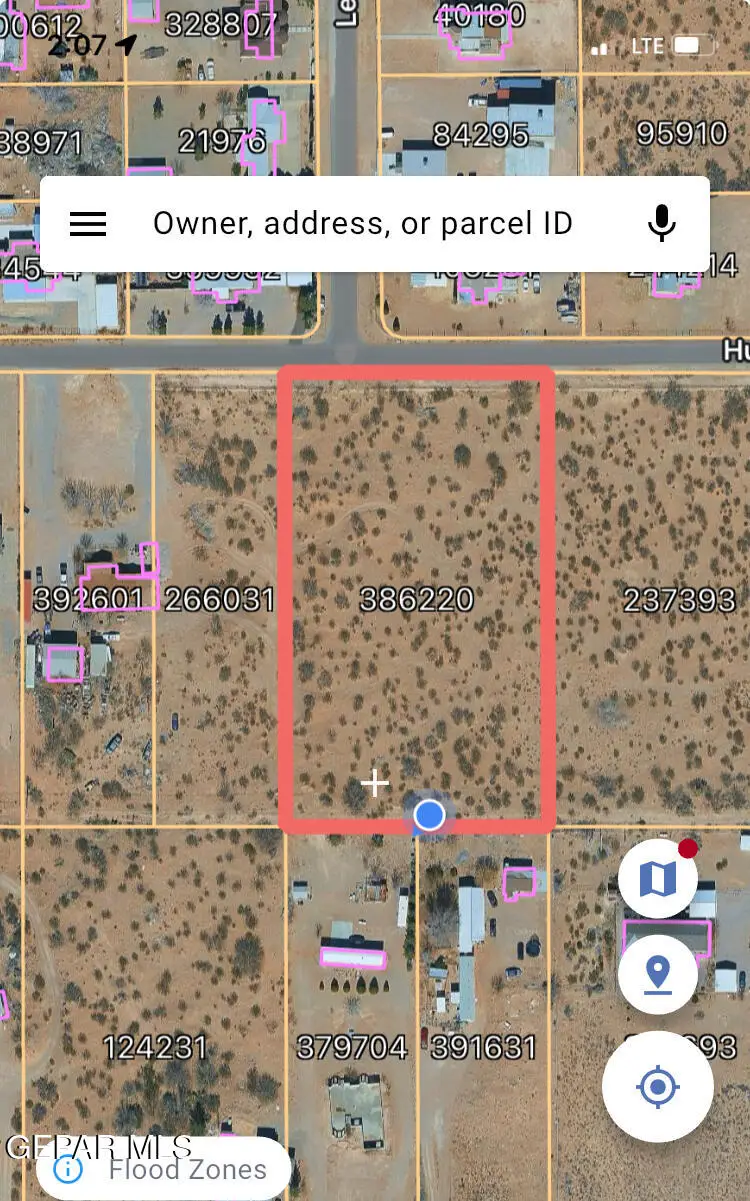The image size is (750, 1201).
Task: Activate voice search with the microphone icon
Action: [x=660, y=223]
